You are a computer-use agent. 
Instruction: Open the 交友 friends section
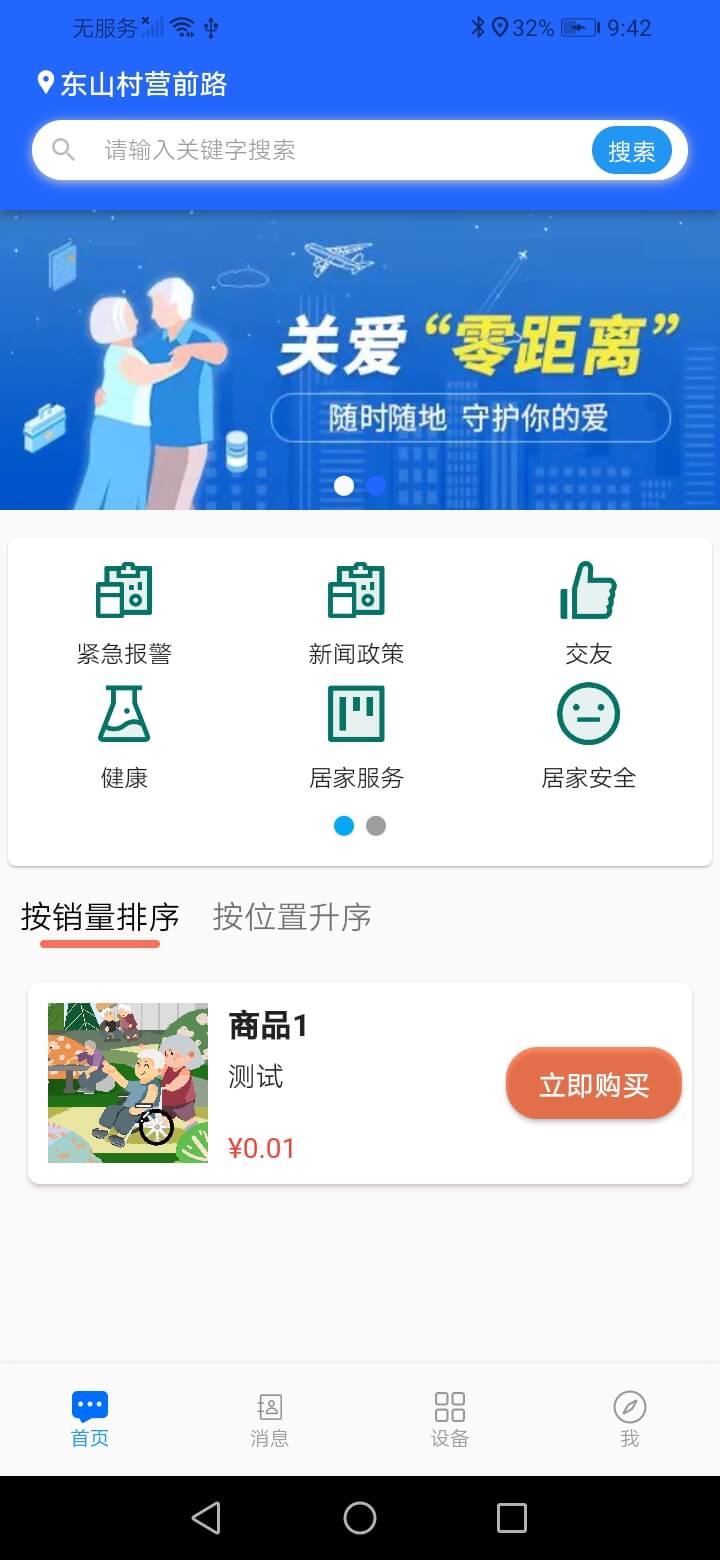click(588, 612)
